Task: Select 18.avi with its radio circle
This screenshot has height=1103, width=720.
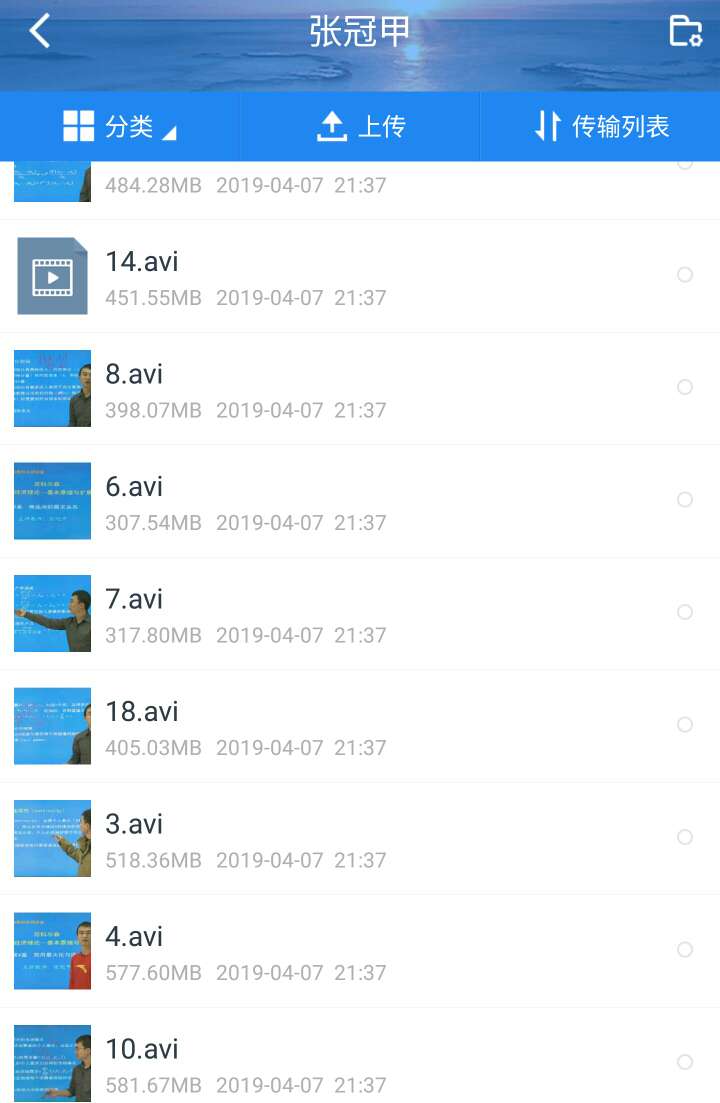Action: point(685,724)
